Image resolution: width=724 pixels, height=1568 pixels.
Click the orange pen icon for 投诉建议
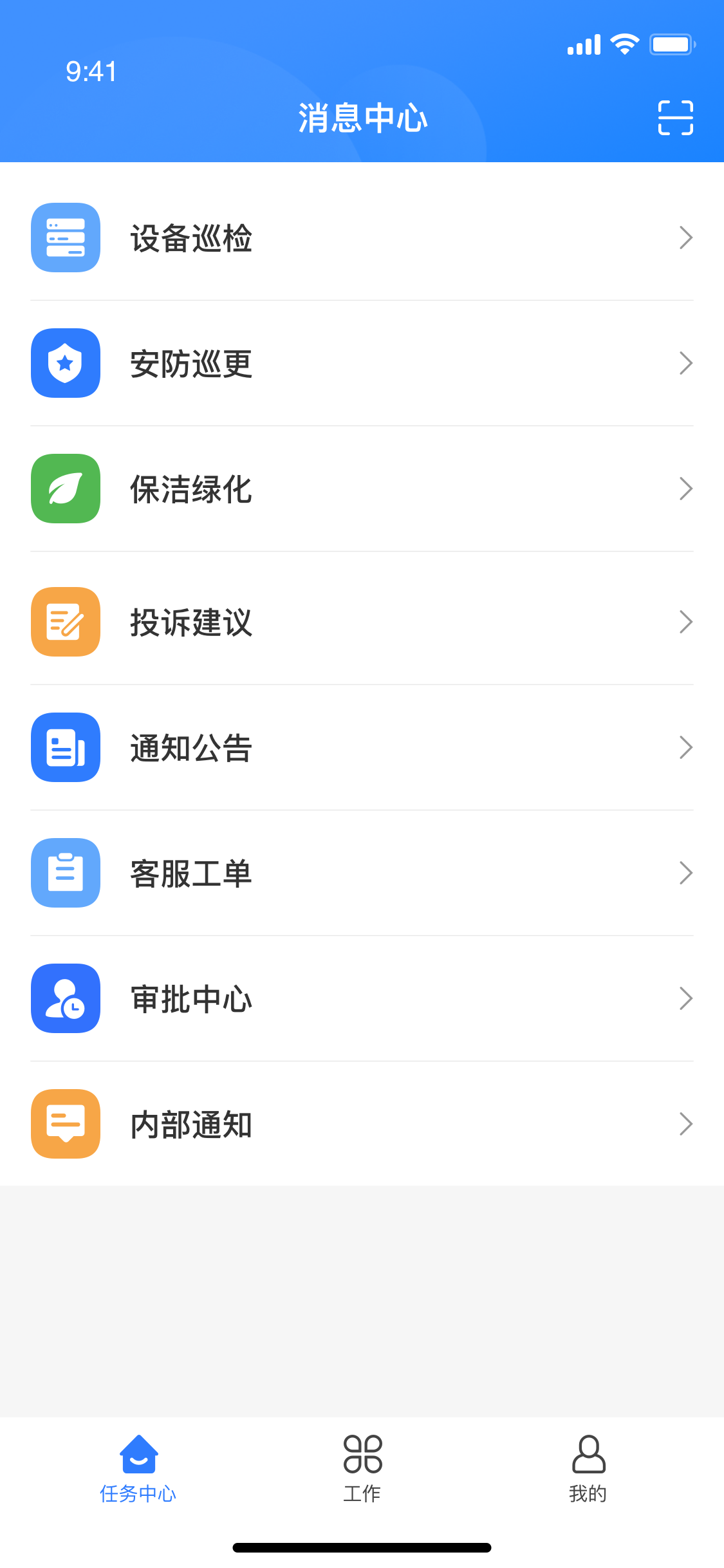pos(65,622)
